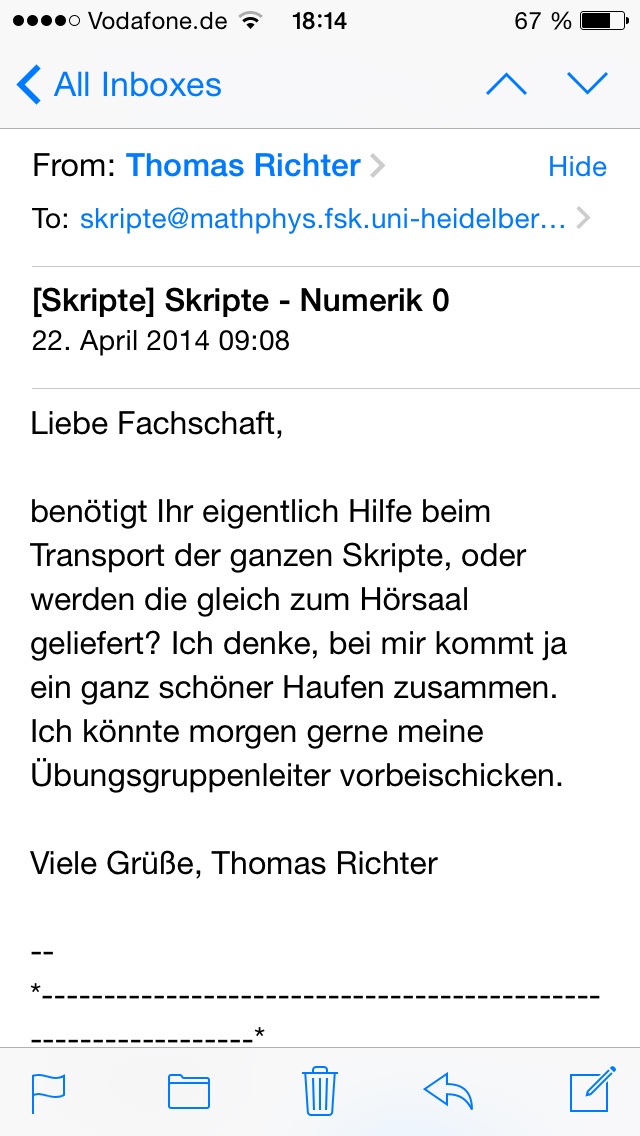Viewport: 640px width, 1136px height.
Task: Delete this email with the trash icon
Action: tap(320, 1090)
